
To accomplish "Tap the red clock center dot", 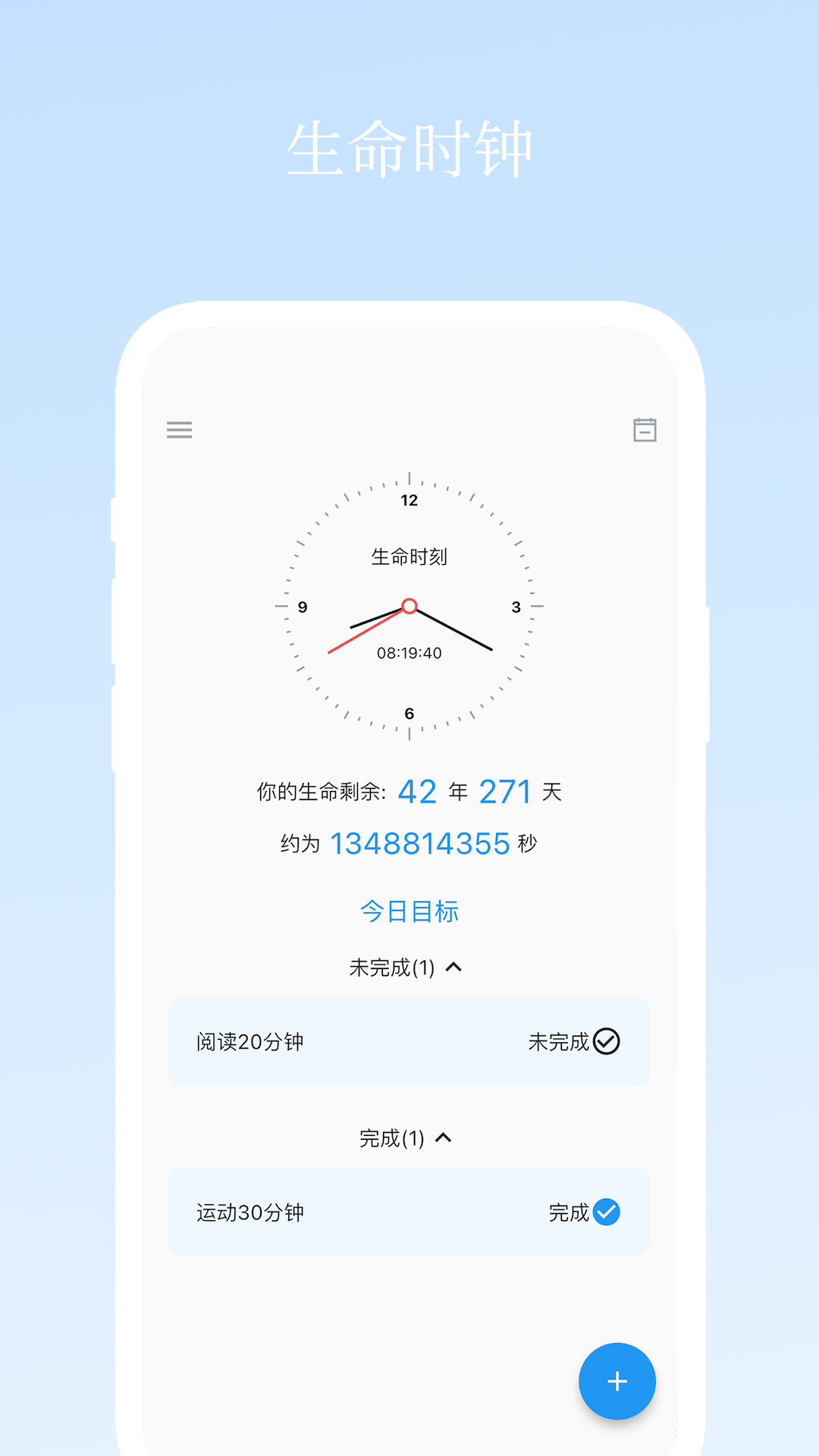I will coord(409,605).
